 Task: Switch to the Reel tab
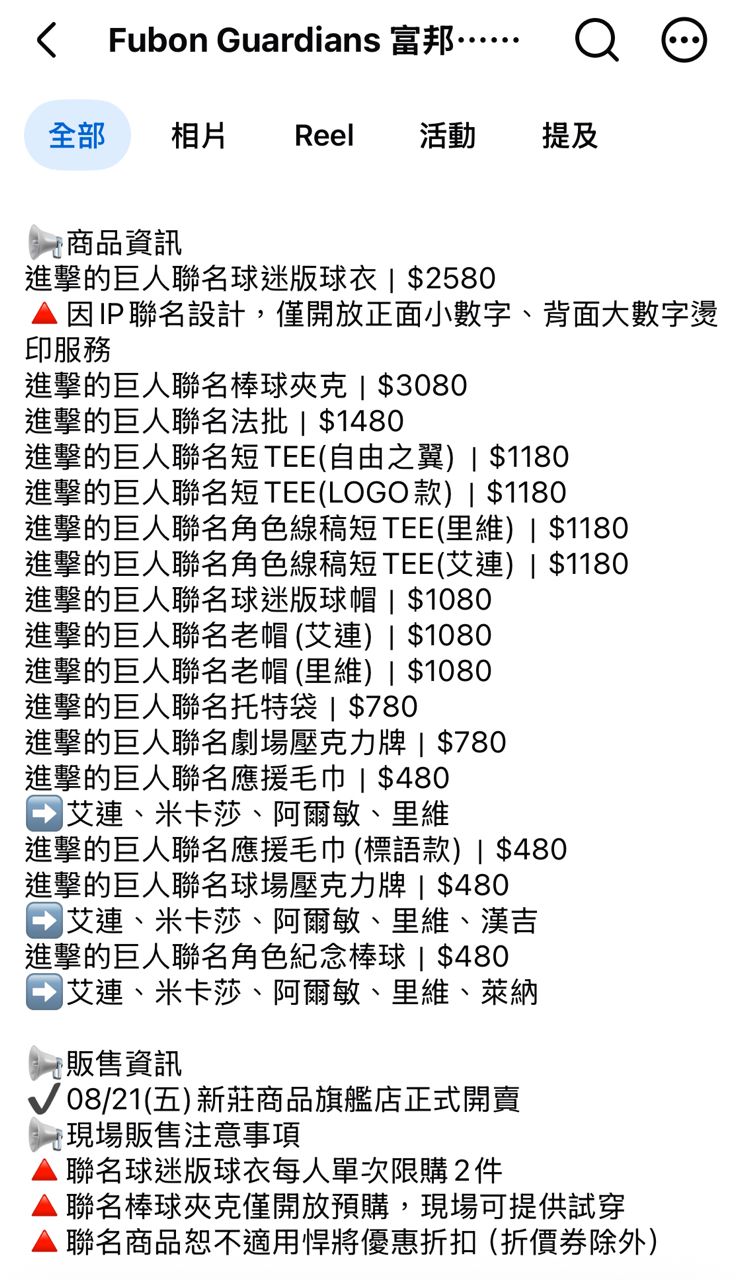[x=324, y=135]
